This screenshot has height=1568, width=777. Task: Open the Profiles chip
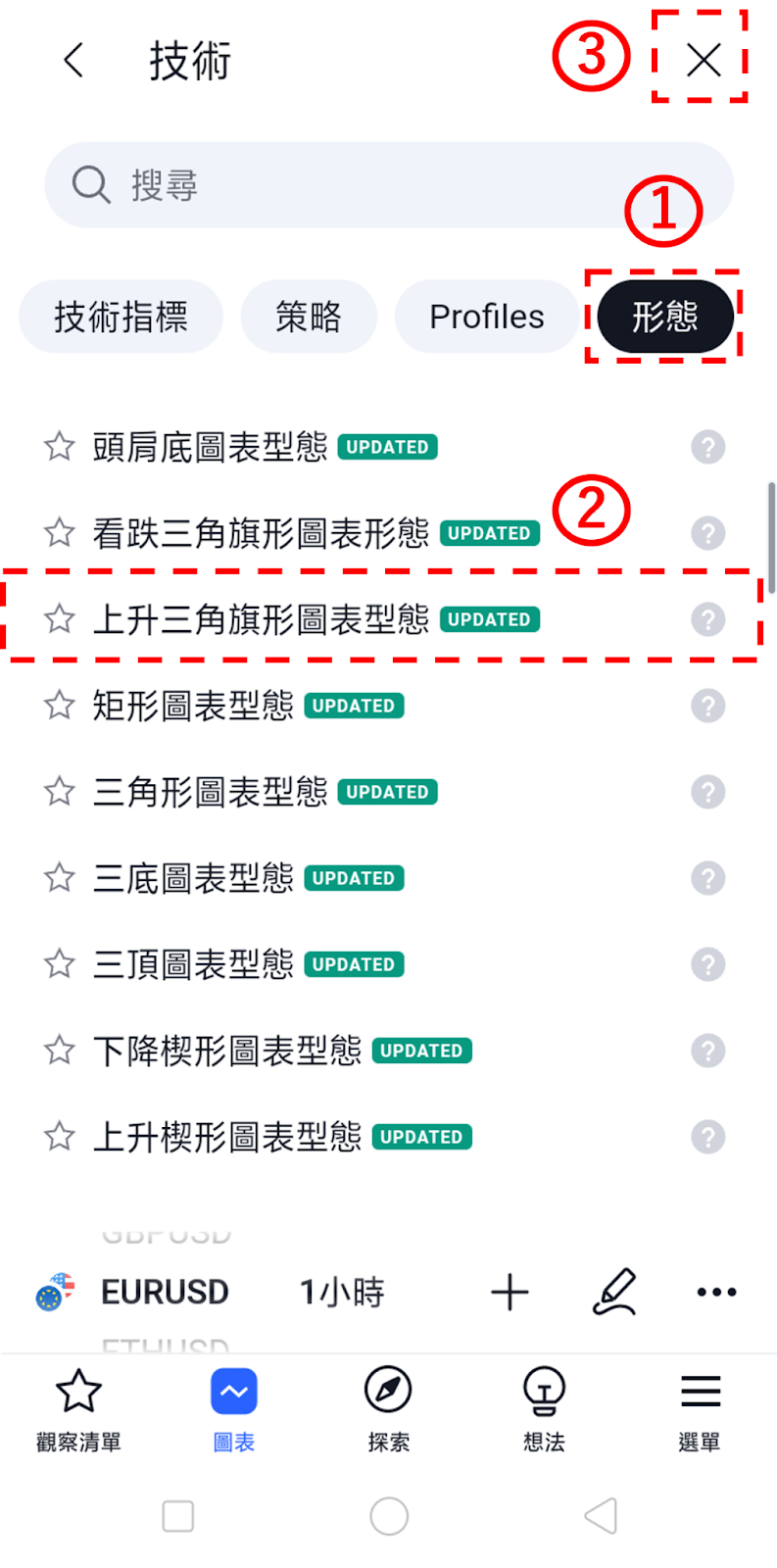point(487,317)
